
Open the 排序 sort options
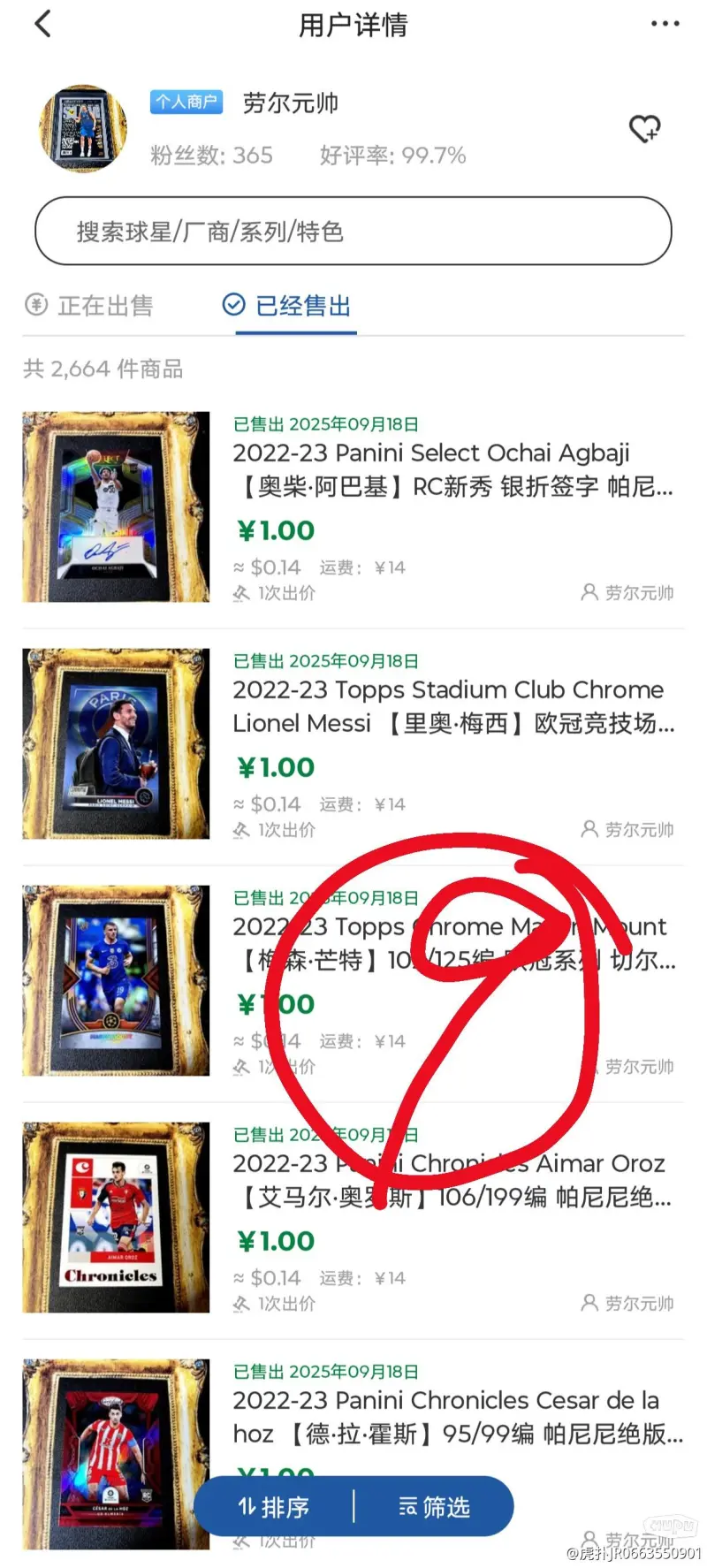(274, 1507)
